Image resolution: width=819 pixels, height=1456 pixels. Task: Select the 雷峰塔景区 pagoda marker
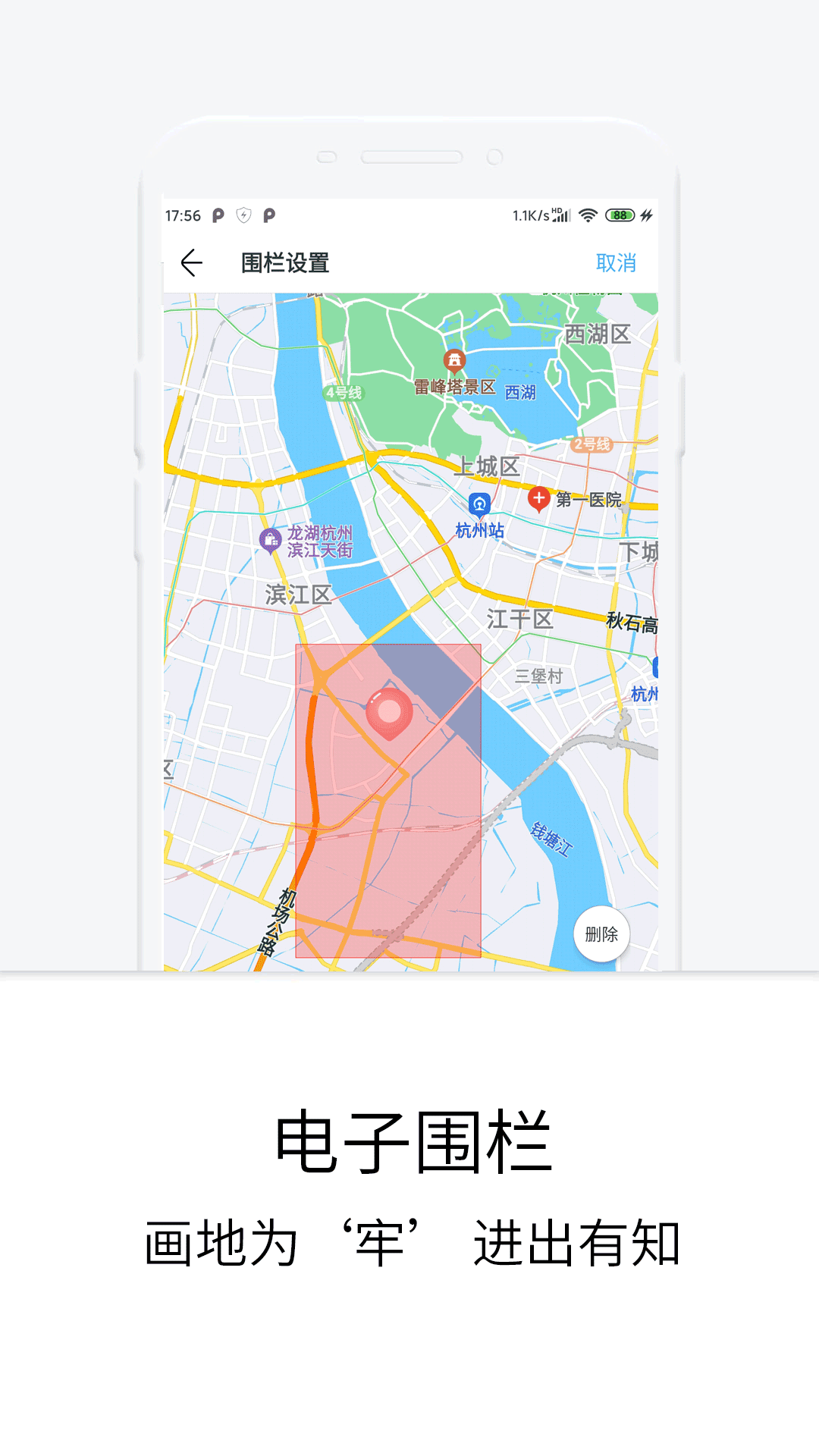pos(454,360)
